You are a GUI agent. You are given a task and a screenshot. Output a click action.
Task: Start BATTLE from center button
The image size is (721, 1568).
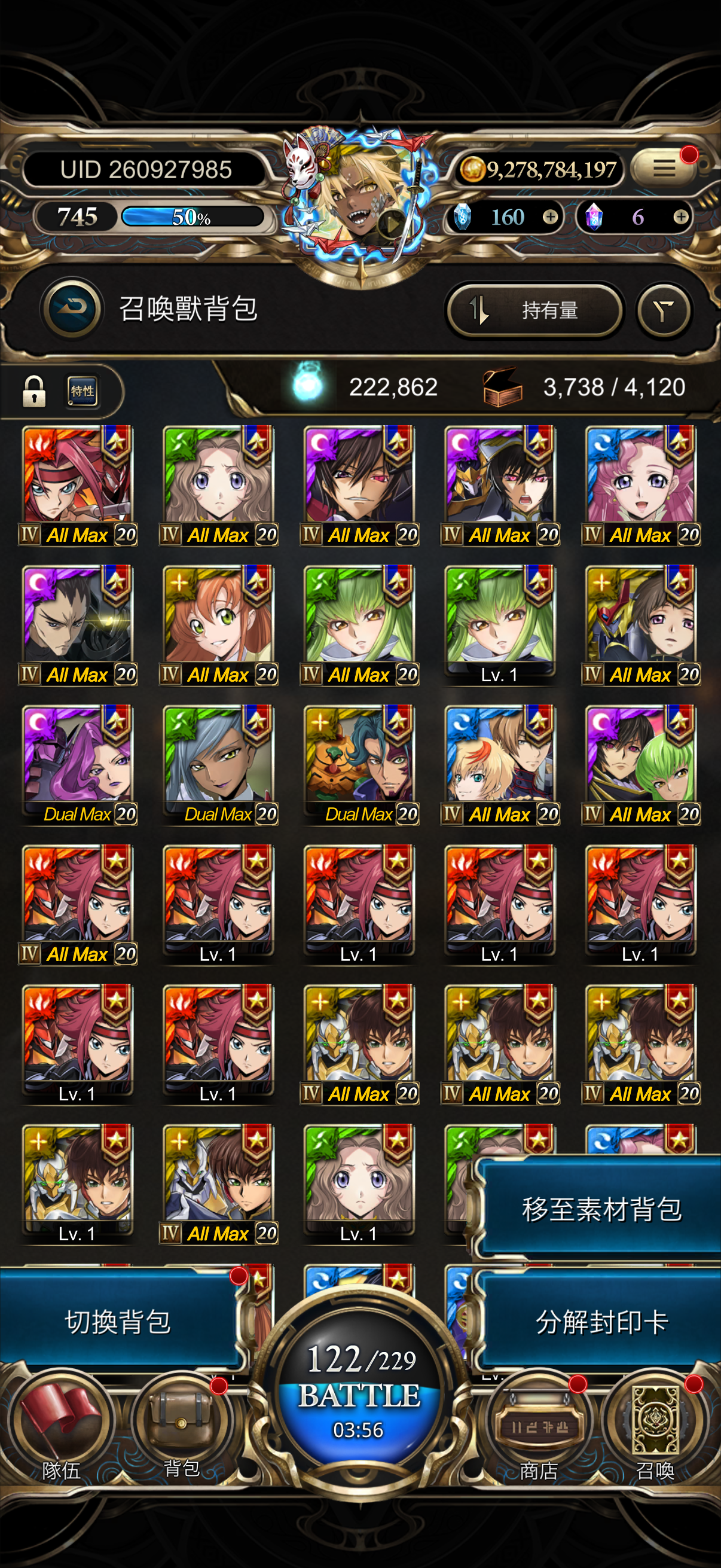click(360, 1394)
